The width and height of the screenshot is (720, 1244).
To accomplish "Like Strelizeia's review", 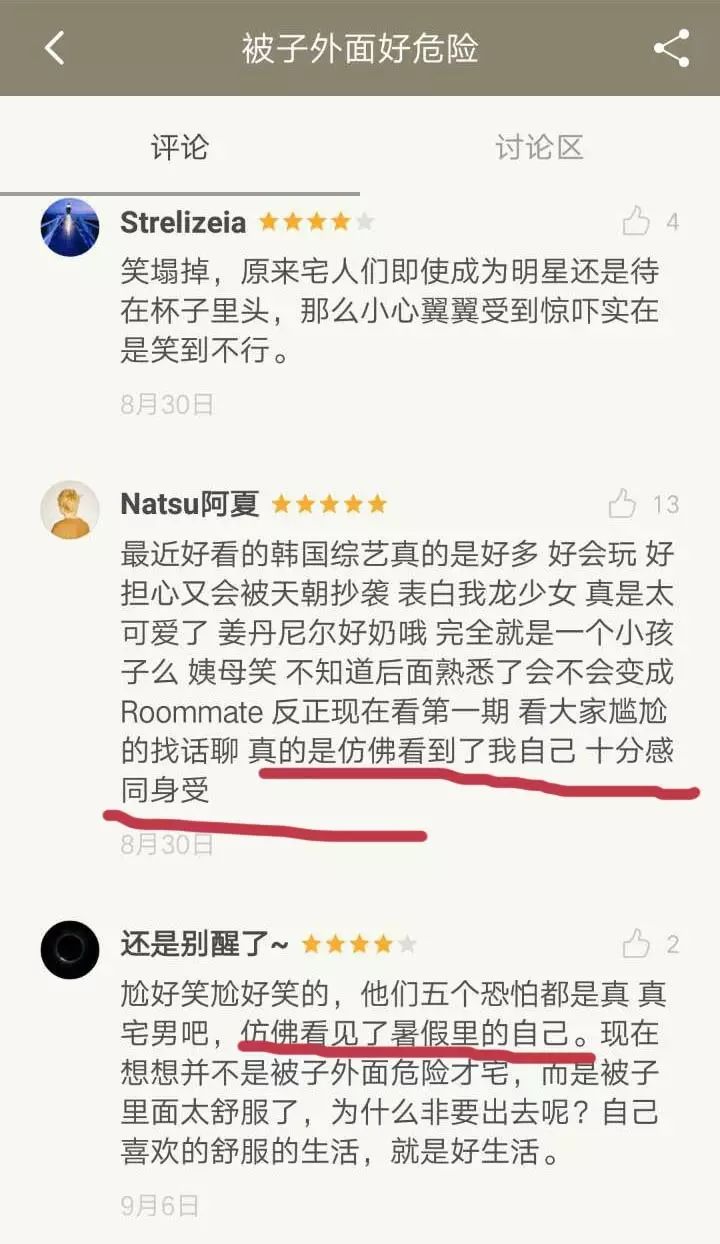I will pyautogui.click(x=636, y=222).
